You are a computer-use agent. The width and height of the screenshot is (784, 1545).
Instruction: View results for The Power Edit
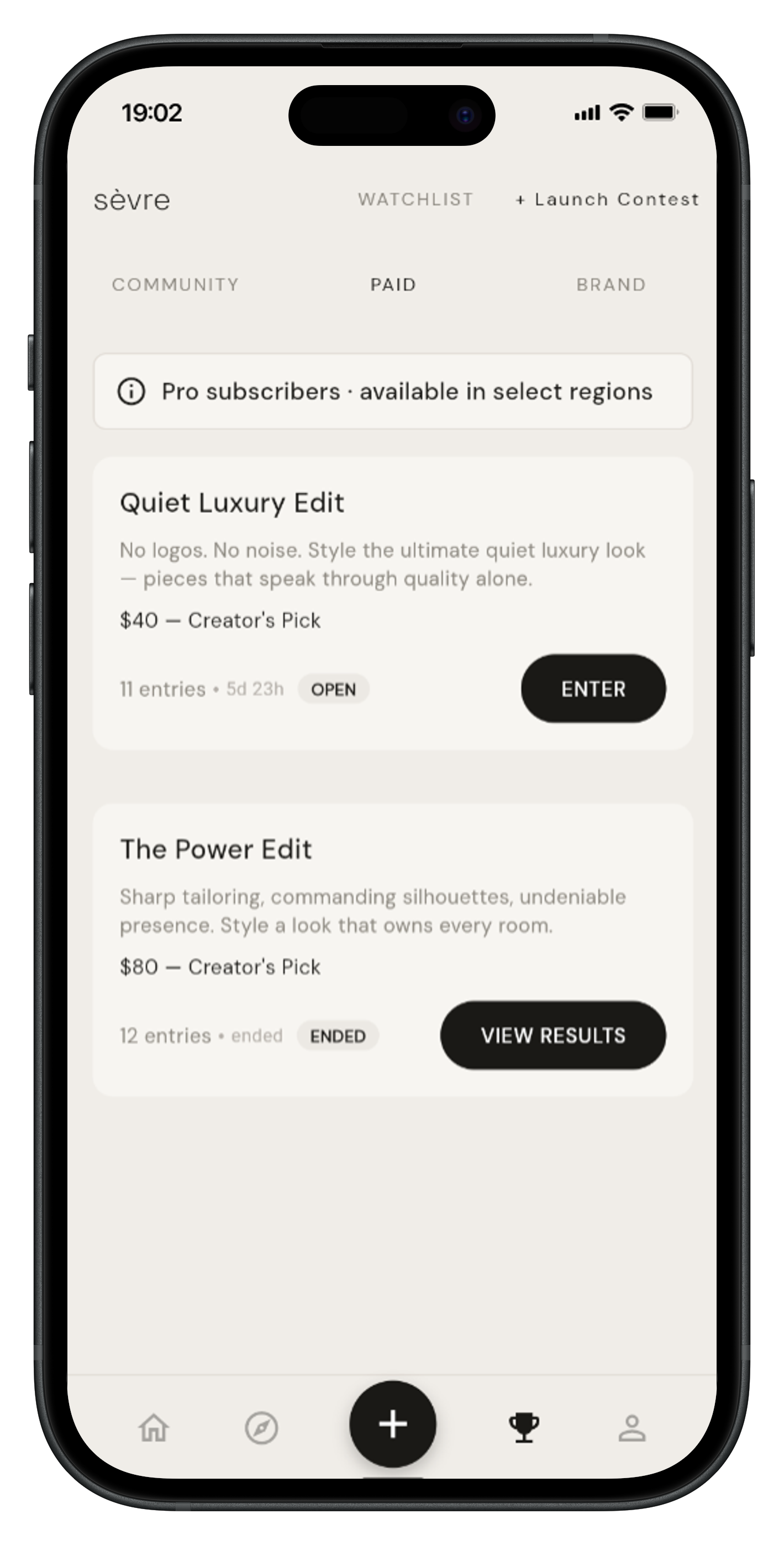point(553,1035)
